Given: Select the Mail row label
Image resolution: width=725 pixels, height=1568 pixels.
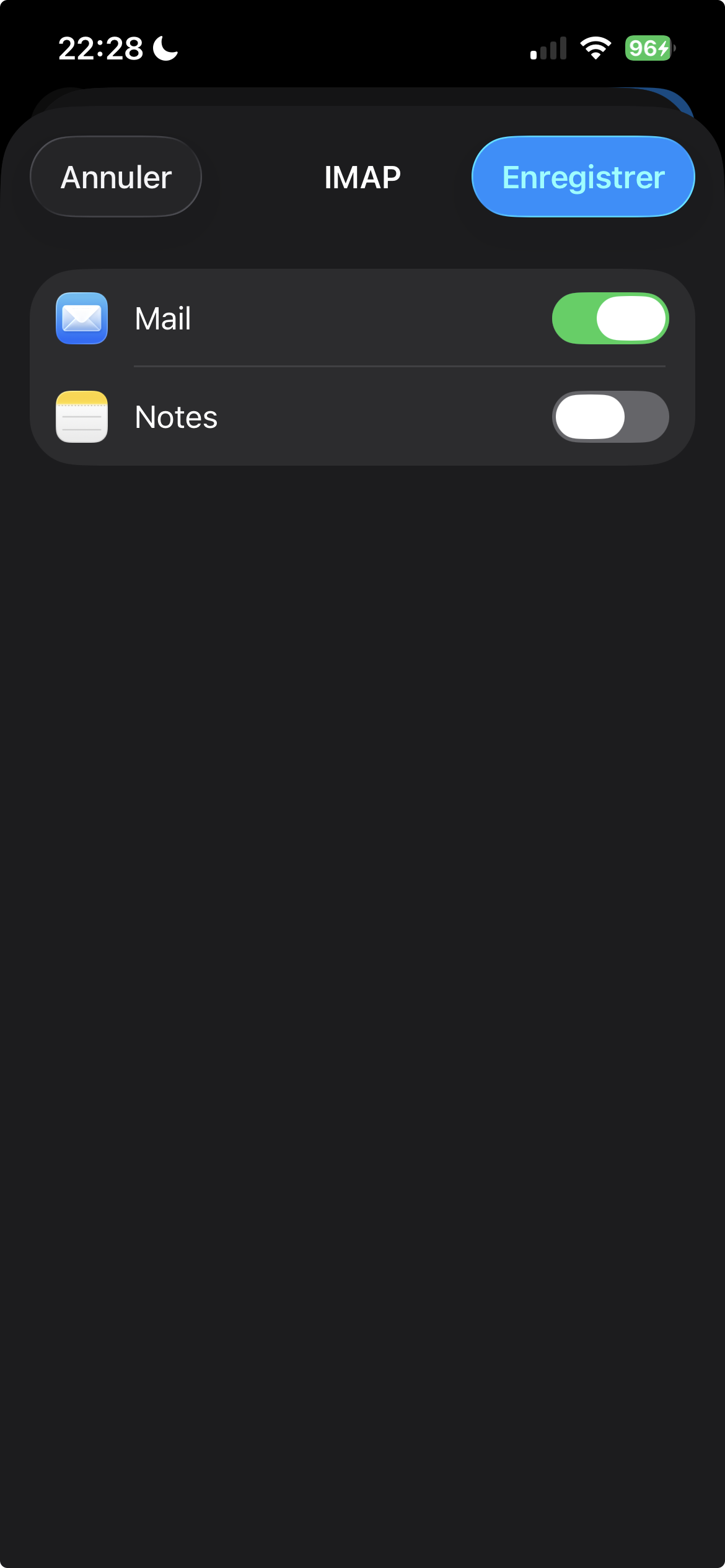Looking at the screenshot, I should 162,318.
